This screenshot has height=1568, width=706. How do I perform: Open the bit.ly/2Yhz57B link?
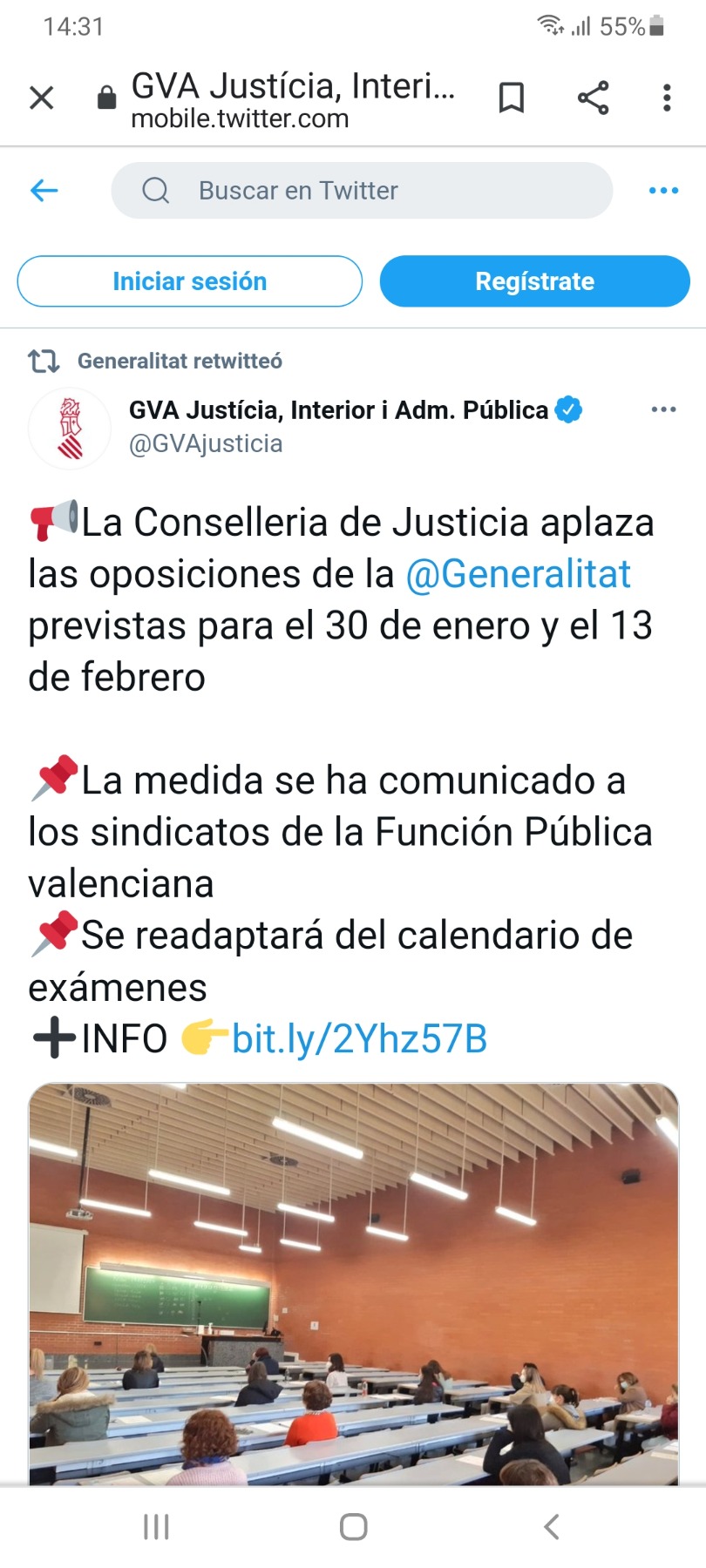pyautogui.click(x=359, y=1038)
